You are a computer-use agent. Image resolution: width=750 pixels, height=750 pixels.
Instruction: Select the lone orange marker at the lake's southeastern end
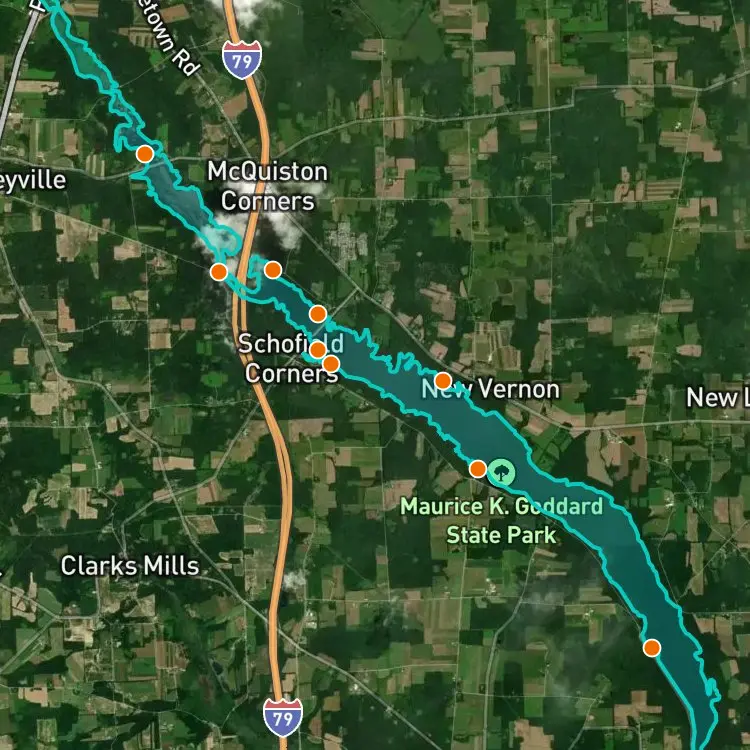click(652, 647)
